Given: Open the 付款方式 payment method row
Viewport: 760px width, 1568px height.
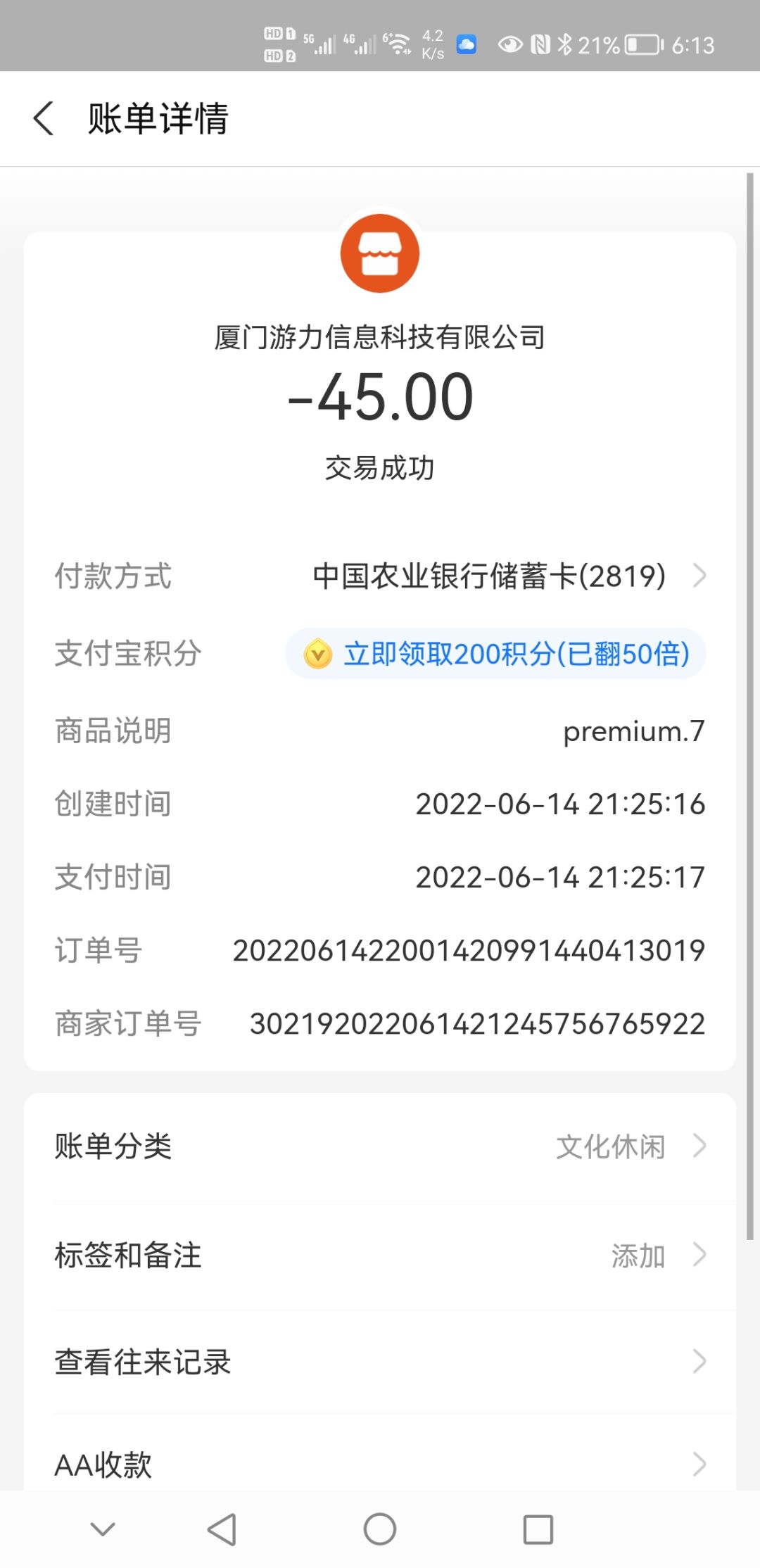Looking at the screenshot, I should coord(508,576).
